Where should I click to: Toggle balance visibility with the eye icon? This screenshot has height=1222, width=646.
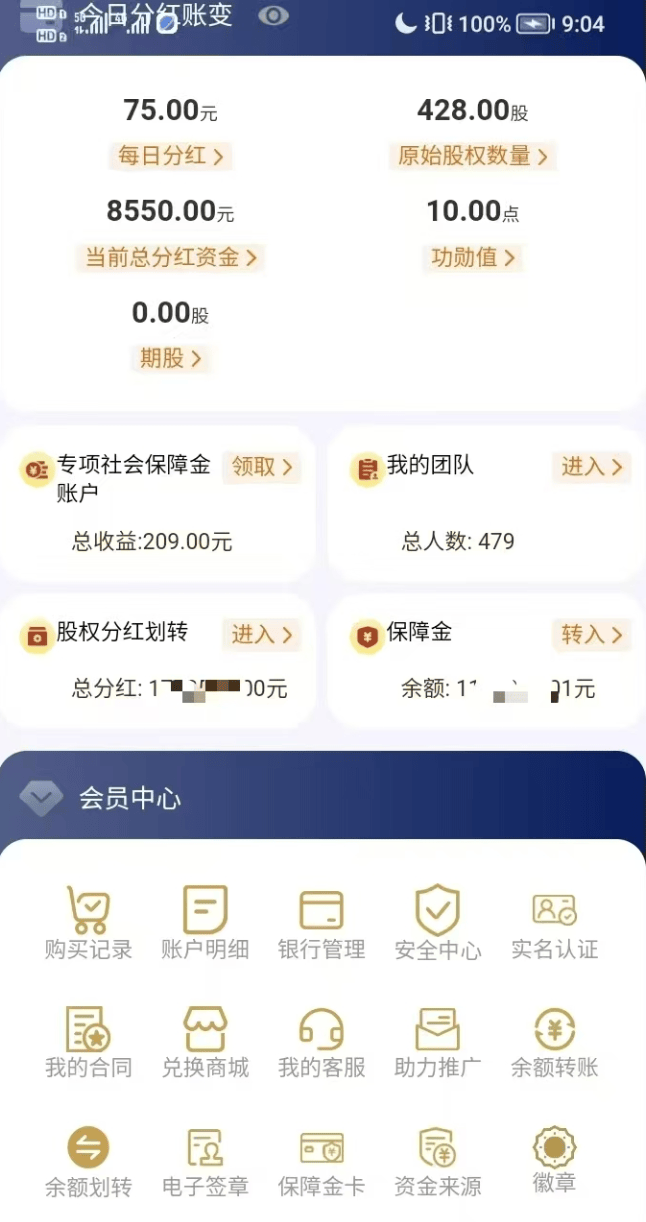[x=274, y=16]
